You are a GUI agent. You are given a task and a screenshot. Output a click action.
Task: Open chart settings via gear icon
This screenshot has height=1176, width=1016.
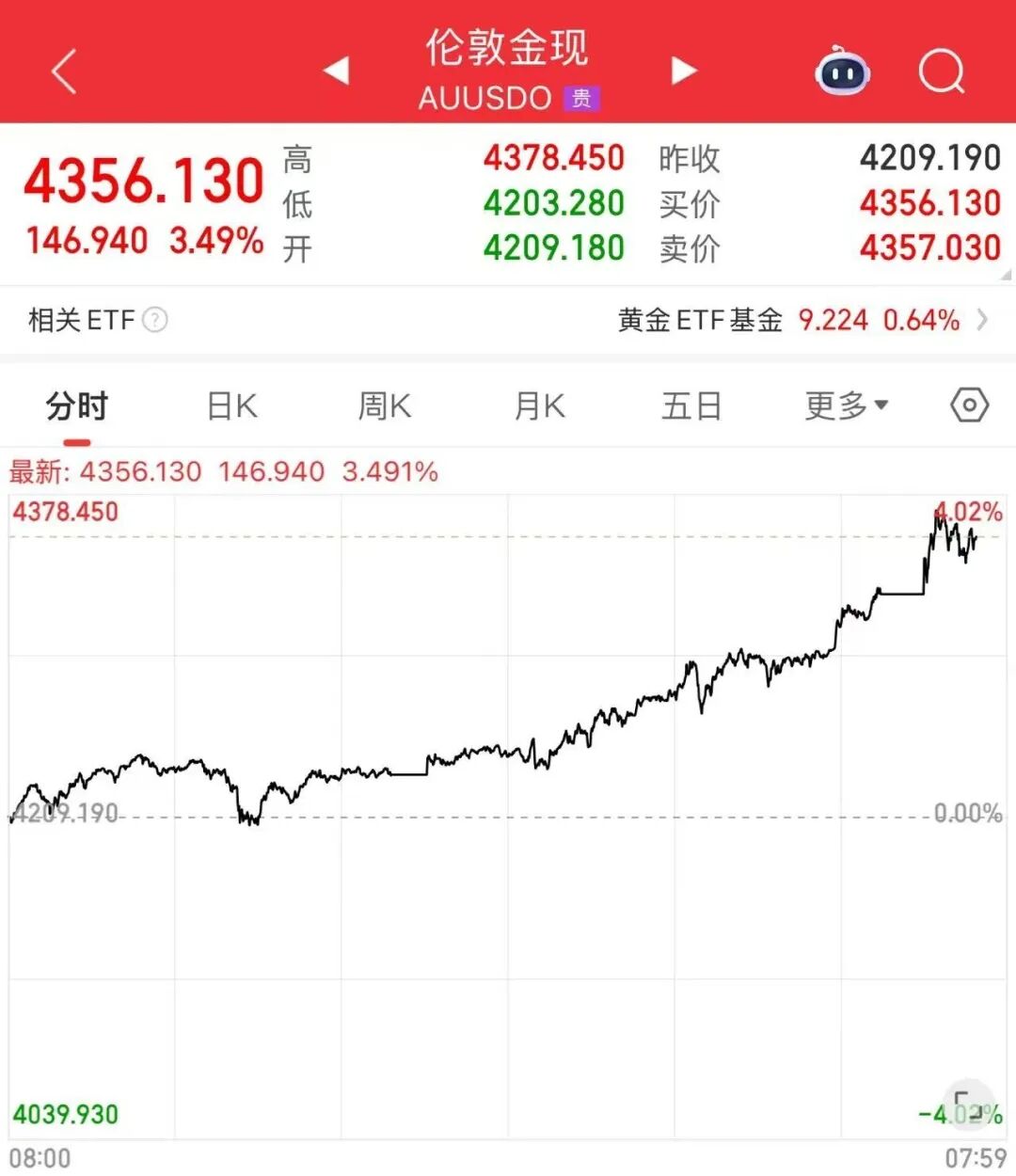pyautogui.click(x=967, y=405)
